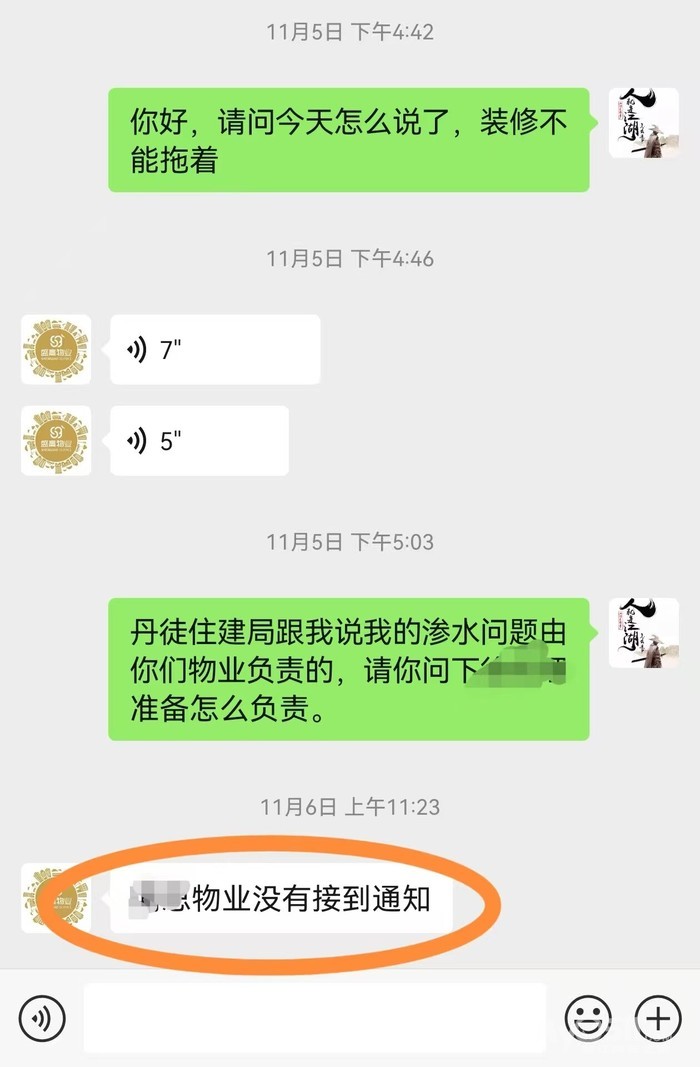
Task: Play the 5-second voice message
Action: pyautogui.click(x=199, y=441)
